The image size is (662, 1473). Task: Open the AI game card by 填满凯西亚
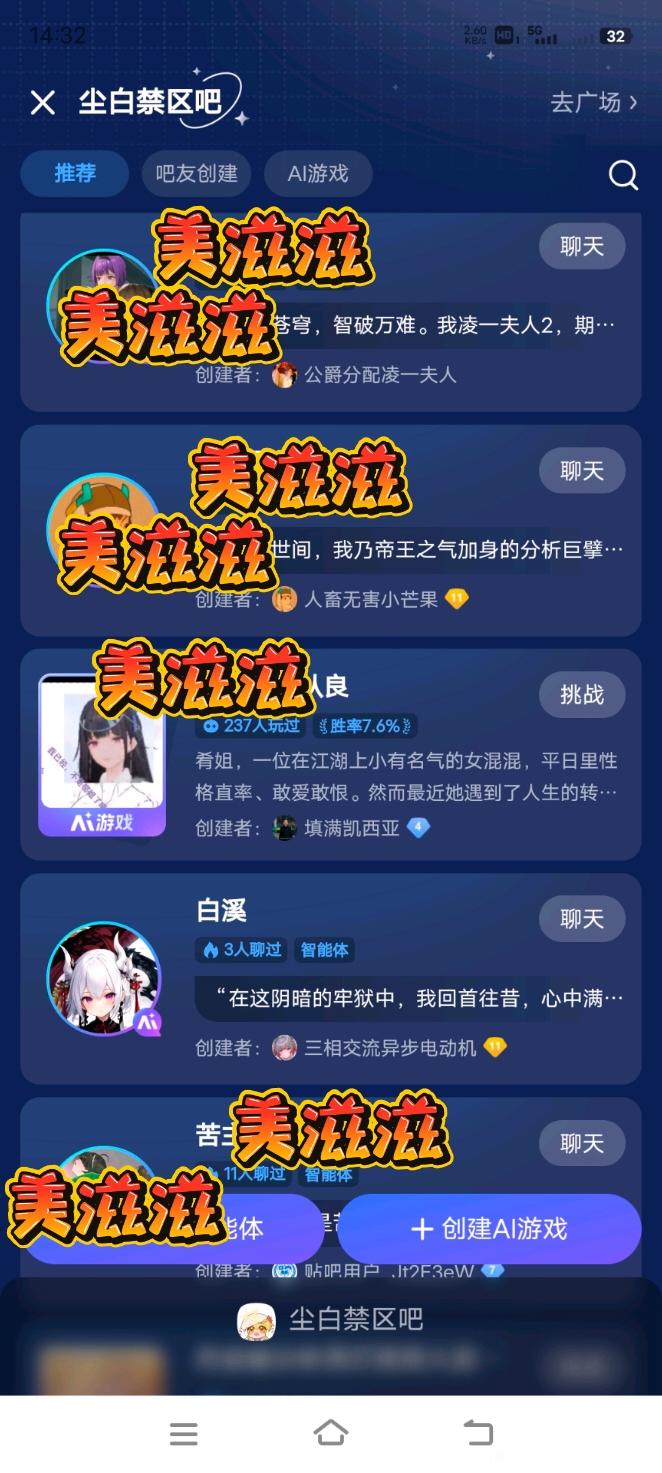click(x=330, y=755)
